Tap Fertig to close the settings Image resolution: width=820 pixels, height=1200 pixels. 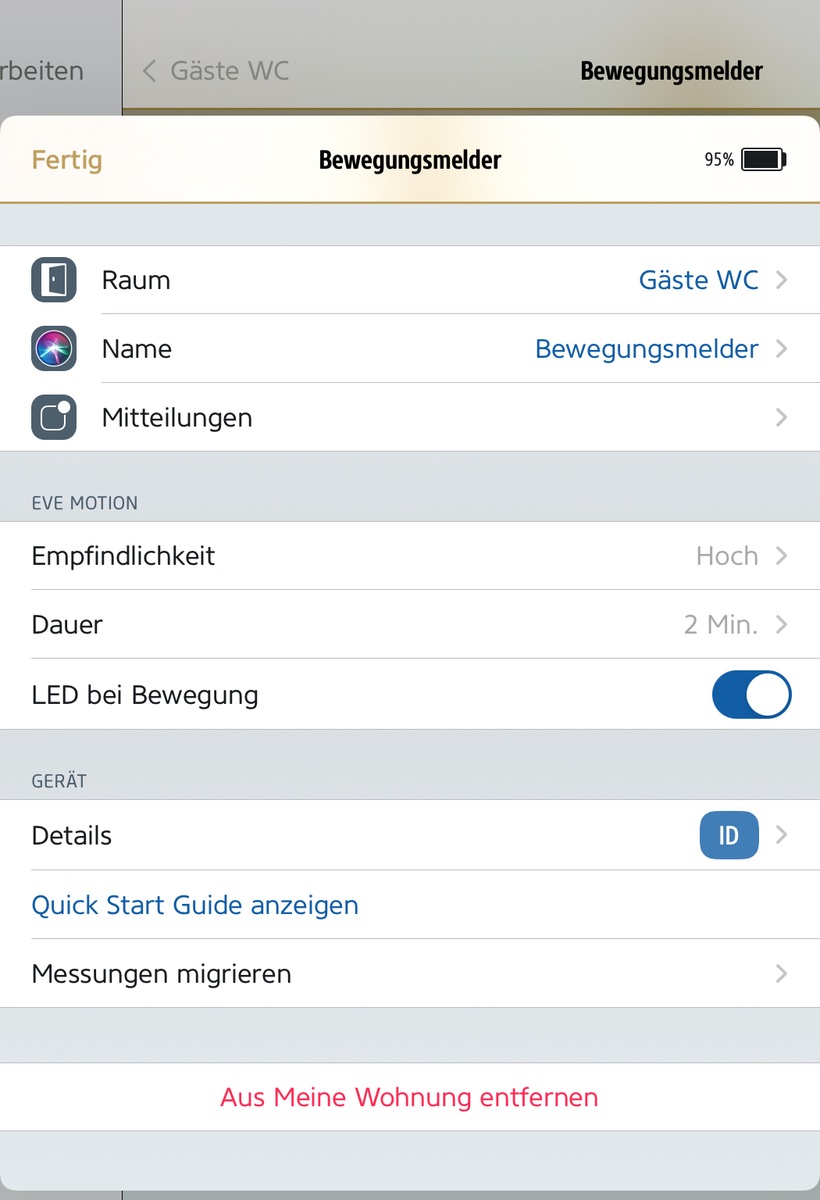click(67, 160)
